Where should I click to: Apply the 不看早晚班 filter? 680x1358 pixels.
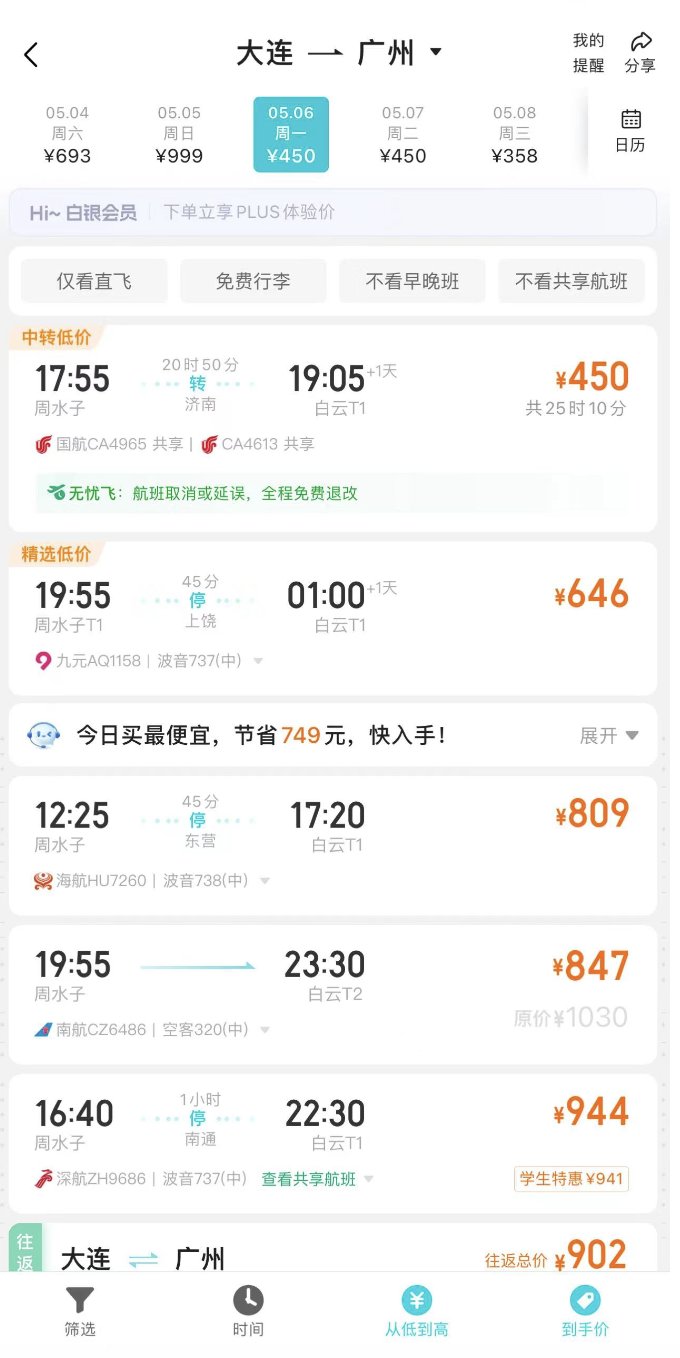(412, 281)
